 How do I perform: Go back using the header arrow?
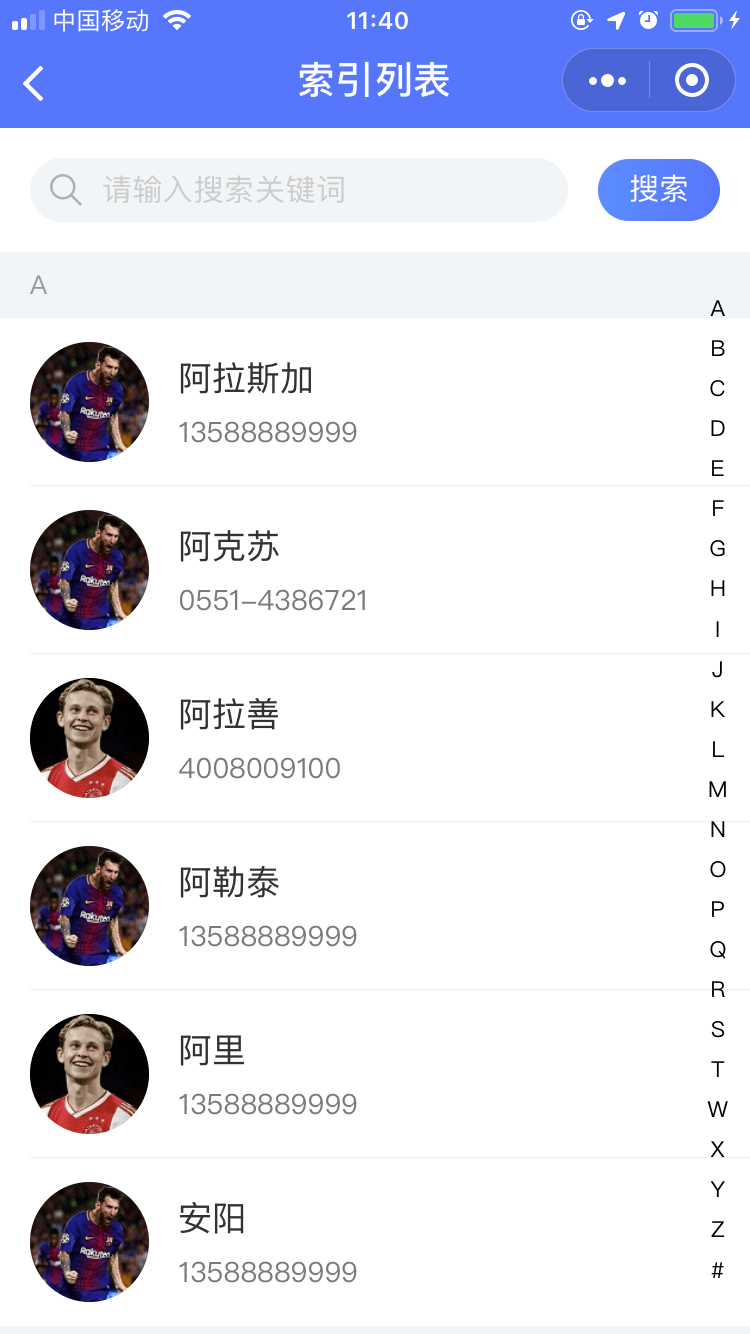click(34, 83)
